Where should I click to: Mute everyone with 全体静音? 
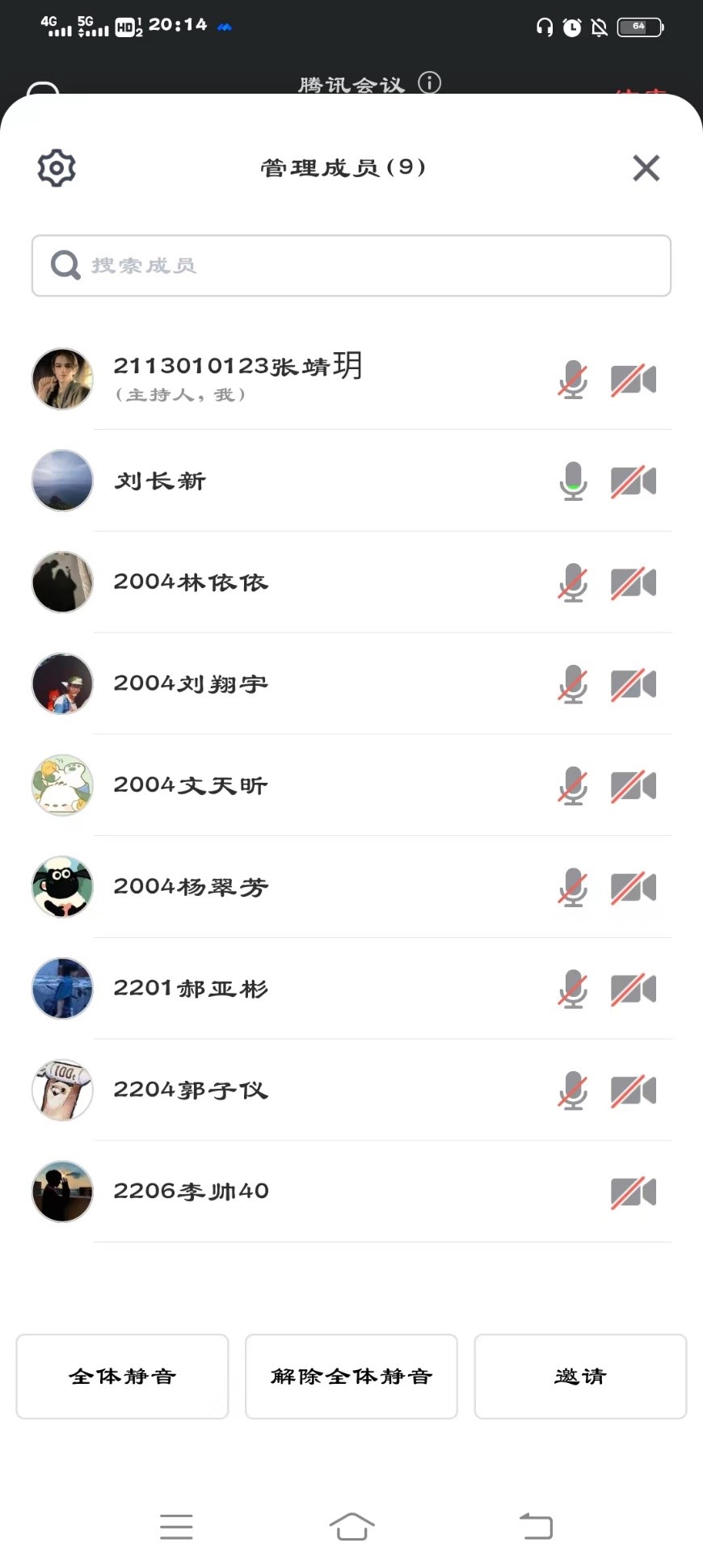tap(122, 1377)
